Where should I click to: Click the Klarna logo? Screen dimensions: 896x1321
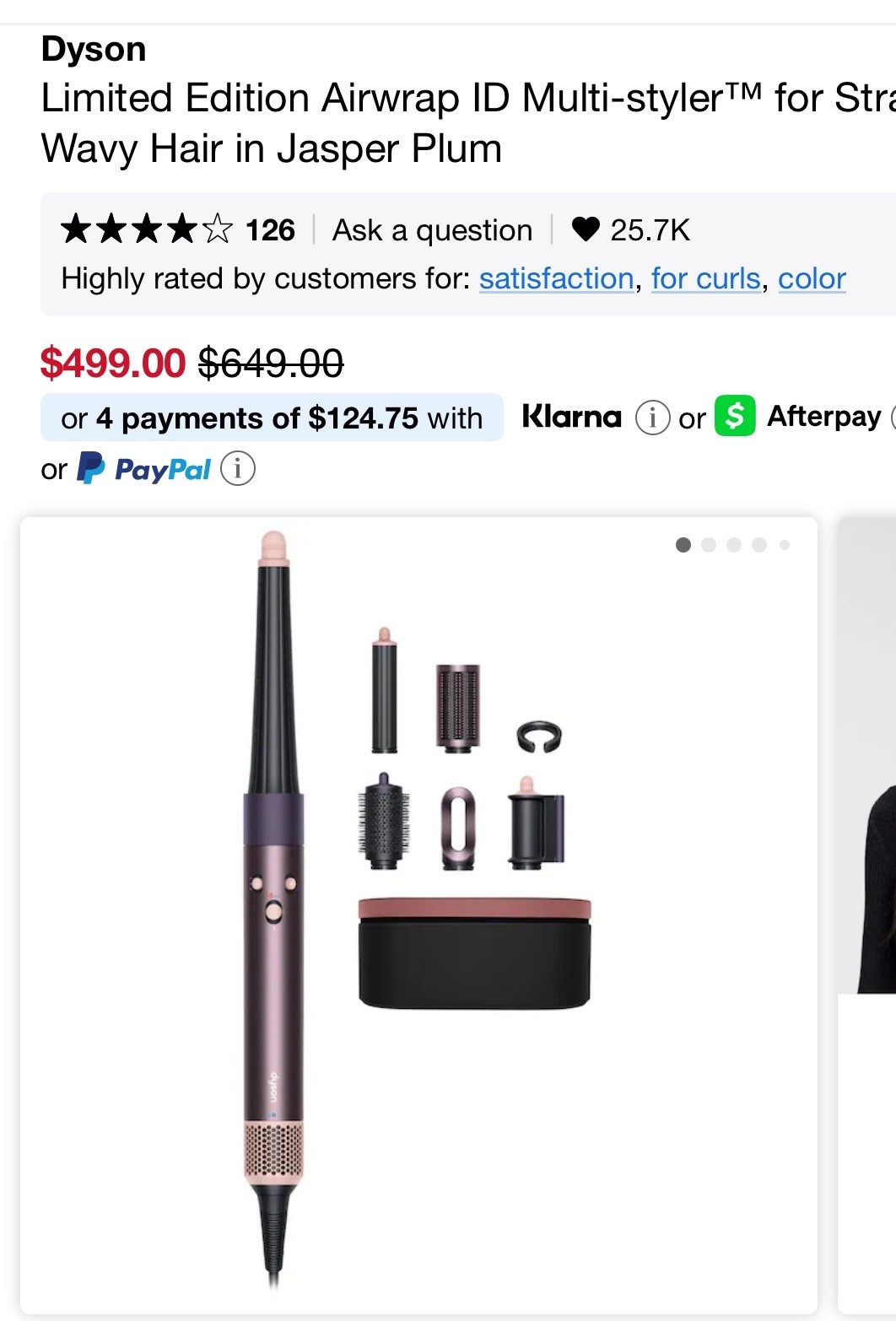(x=571, y=416)
